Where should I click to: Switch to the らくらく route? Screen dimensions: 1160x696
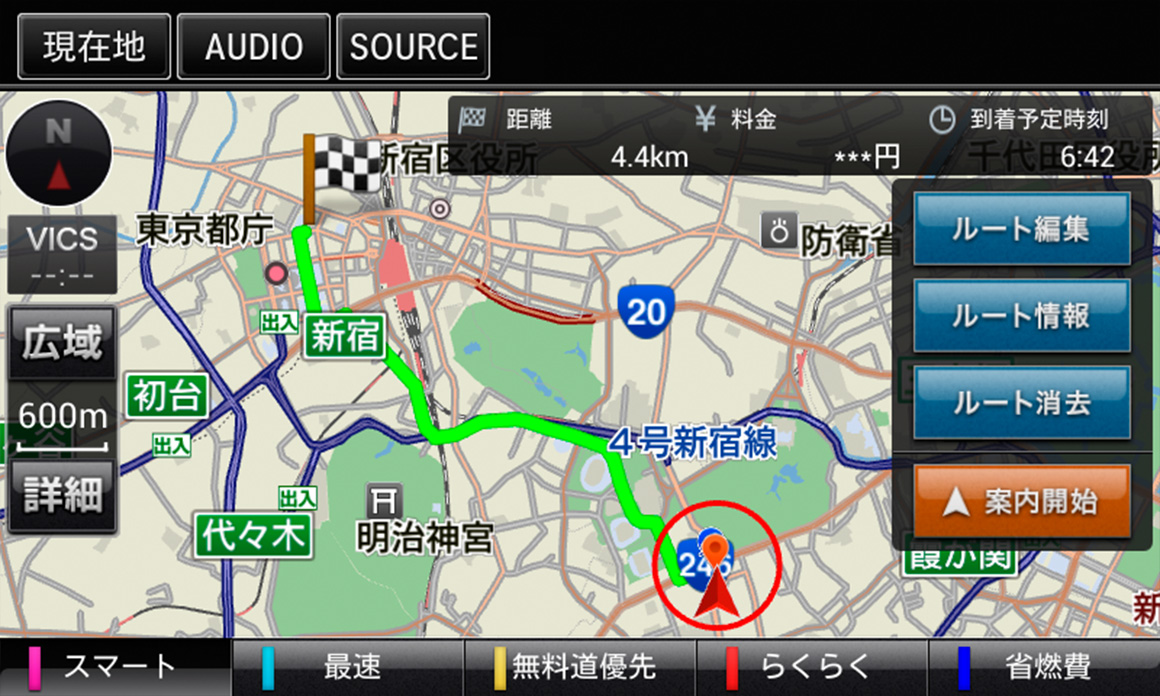812,668
